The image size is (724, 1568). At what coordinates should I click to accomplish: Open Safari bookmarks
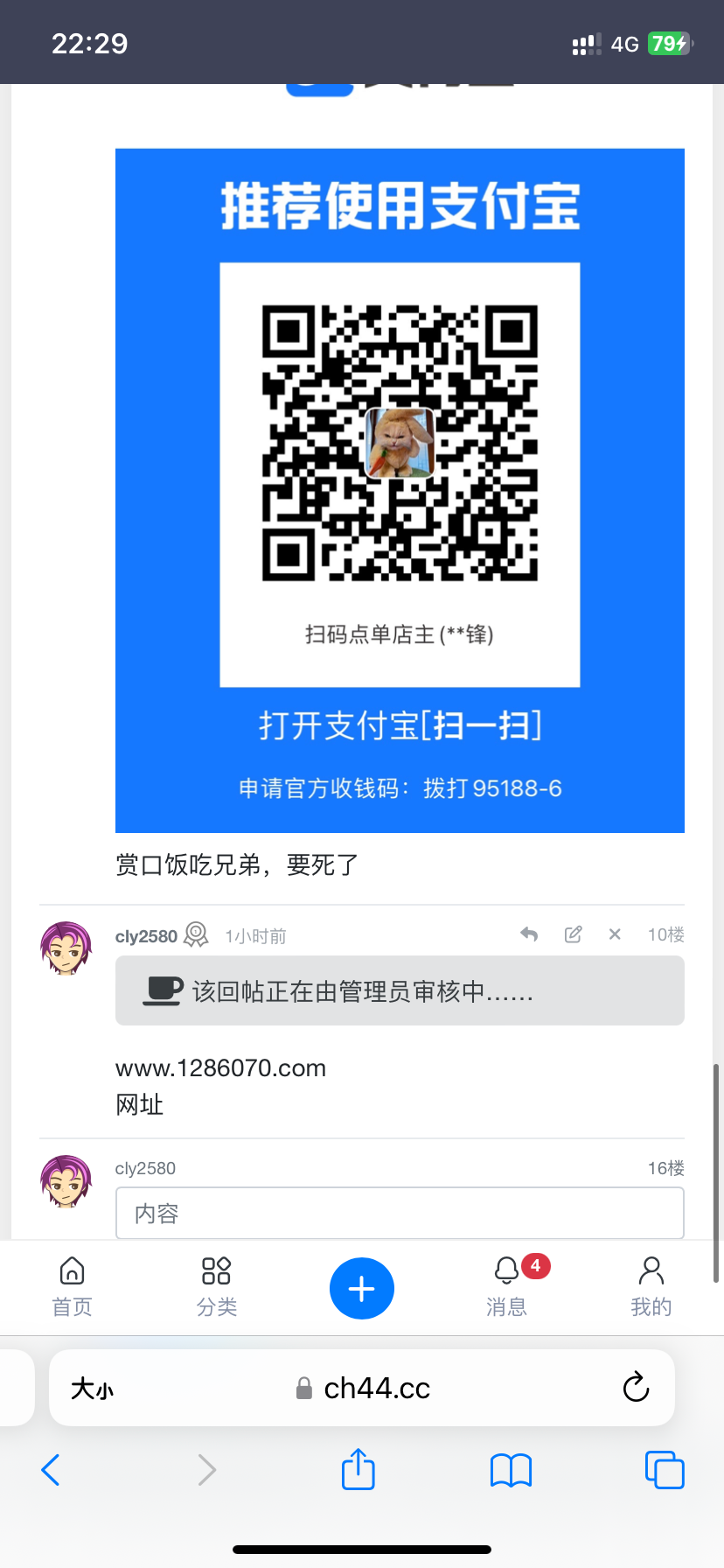click(x=511, y=1470)
